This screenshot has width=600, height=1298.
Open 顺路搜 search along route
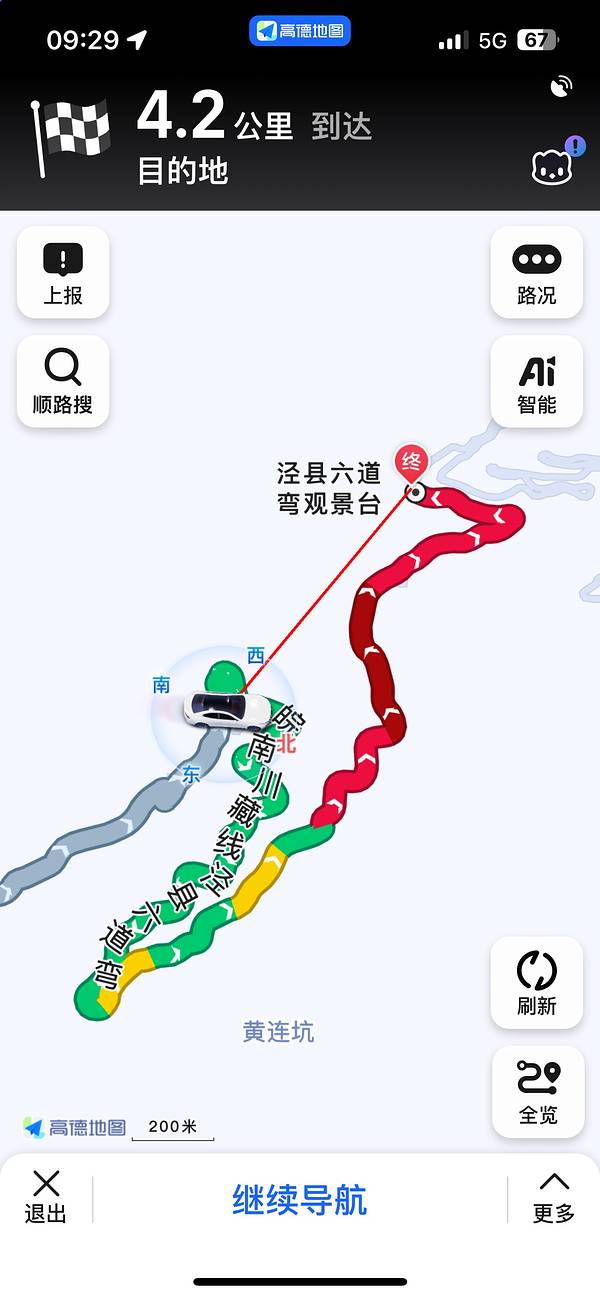tap(63, 381)
